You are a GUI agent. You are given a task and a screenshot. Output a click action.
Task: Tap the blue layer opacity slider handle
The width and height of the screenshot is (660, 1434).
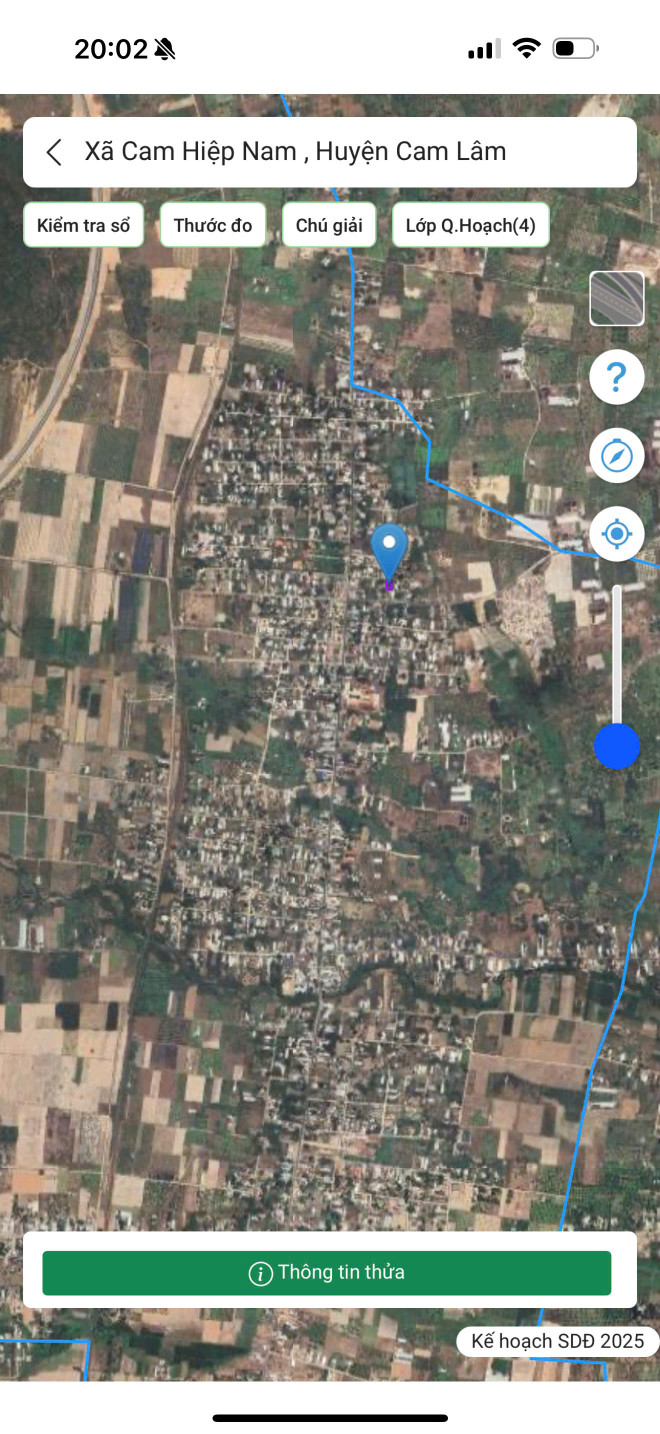[x=617, y=746]
